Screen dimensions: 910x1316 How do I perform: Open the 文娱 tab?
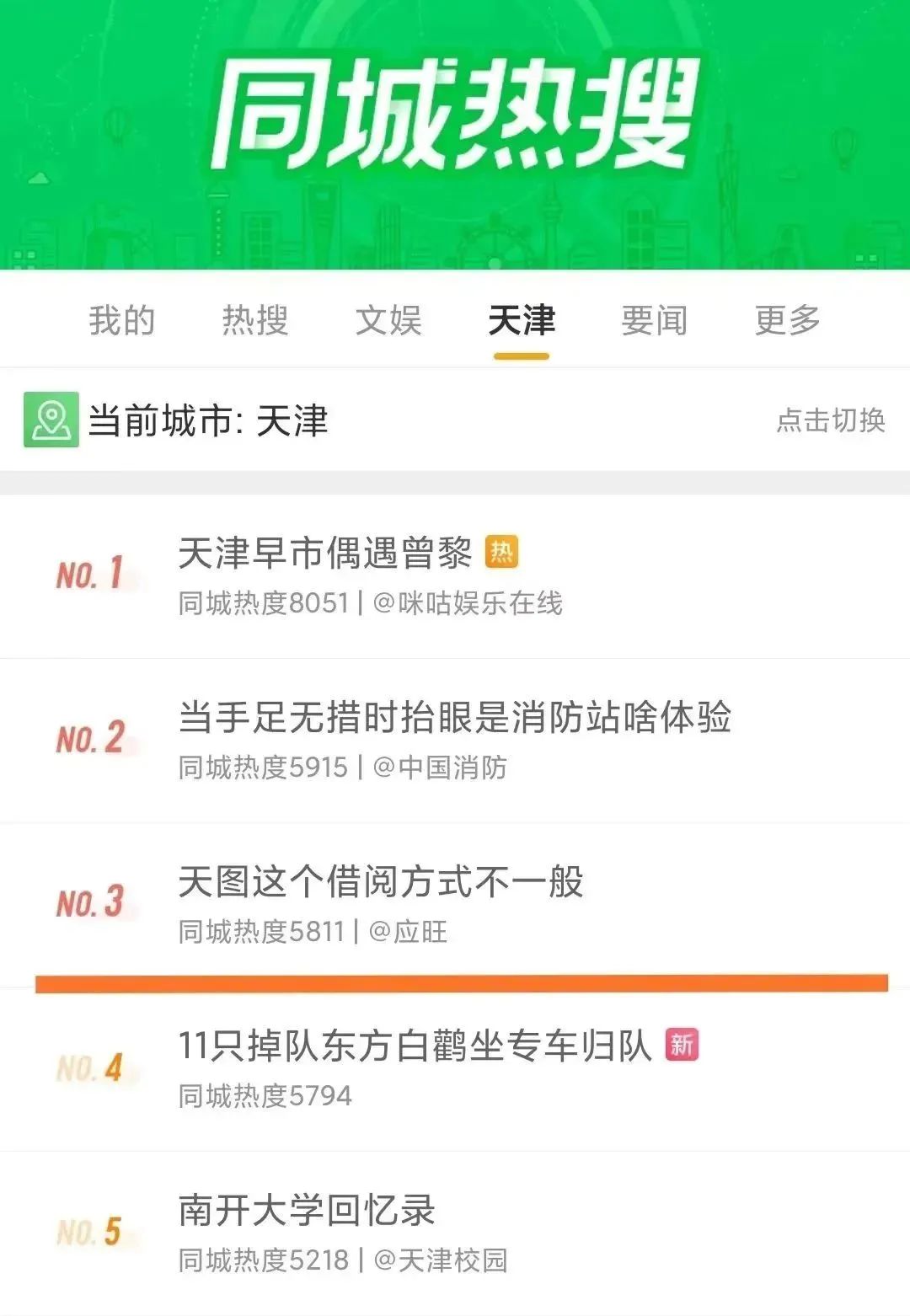[x=388, y=320]
